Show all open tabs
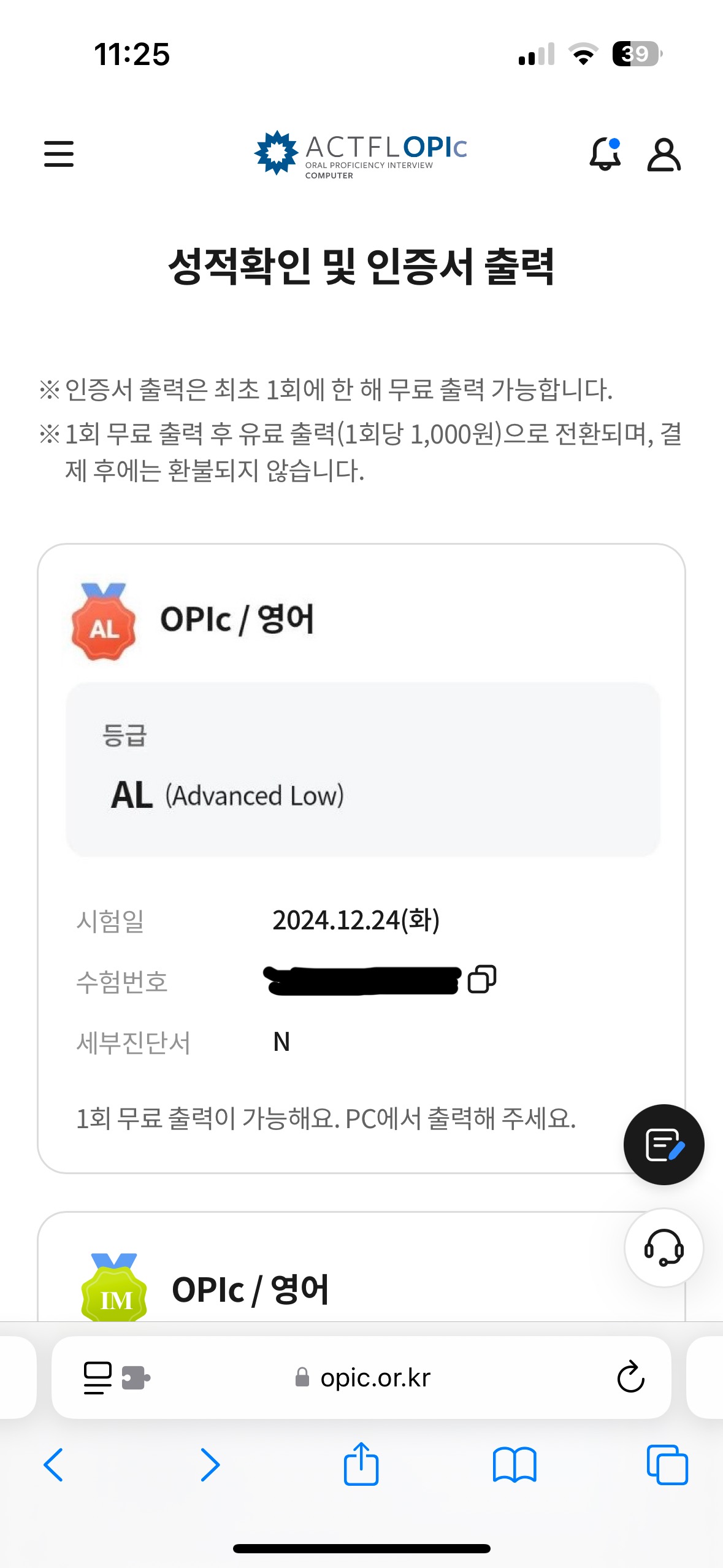 pos(667,1465)
